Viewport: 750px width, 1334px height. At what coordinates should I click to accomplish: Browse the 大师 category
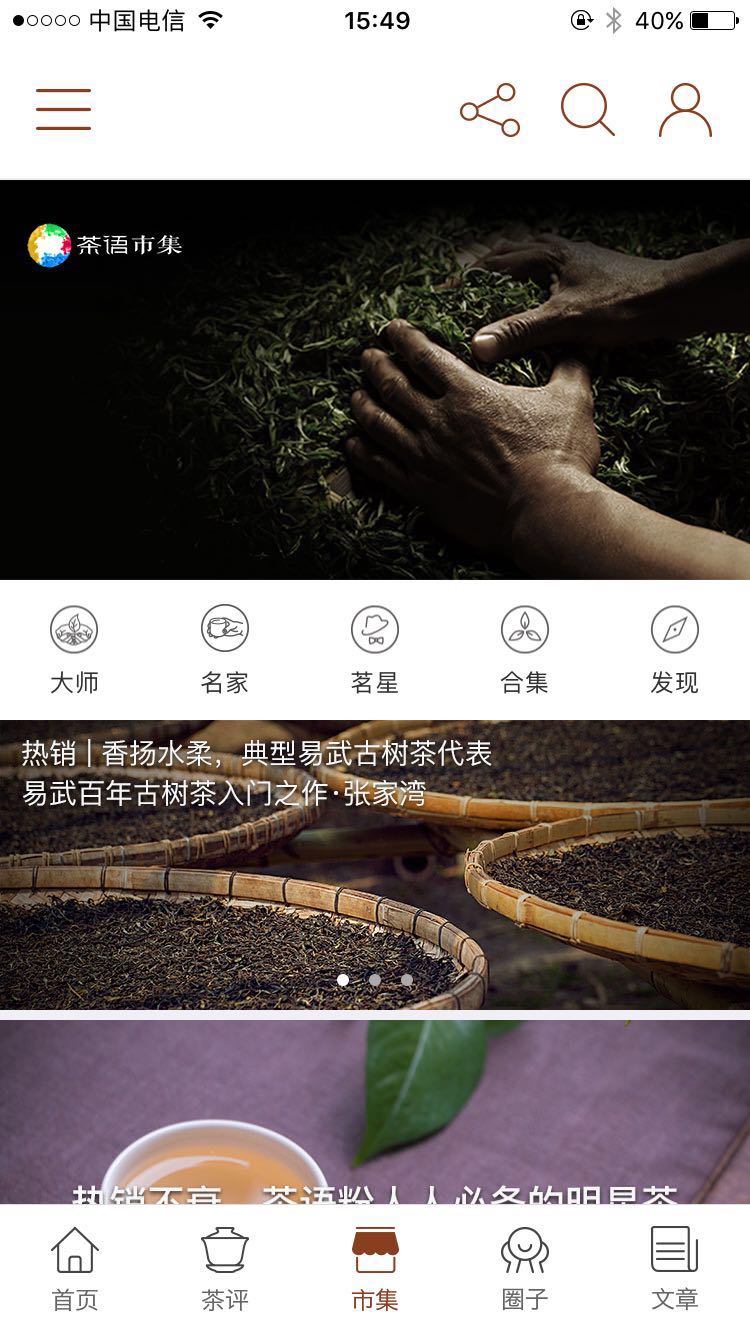point(75,650)
